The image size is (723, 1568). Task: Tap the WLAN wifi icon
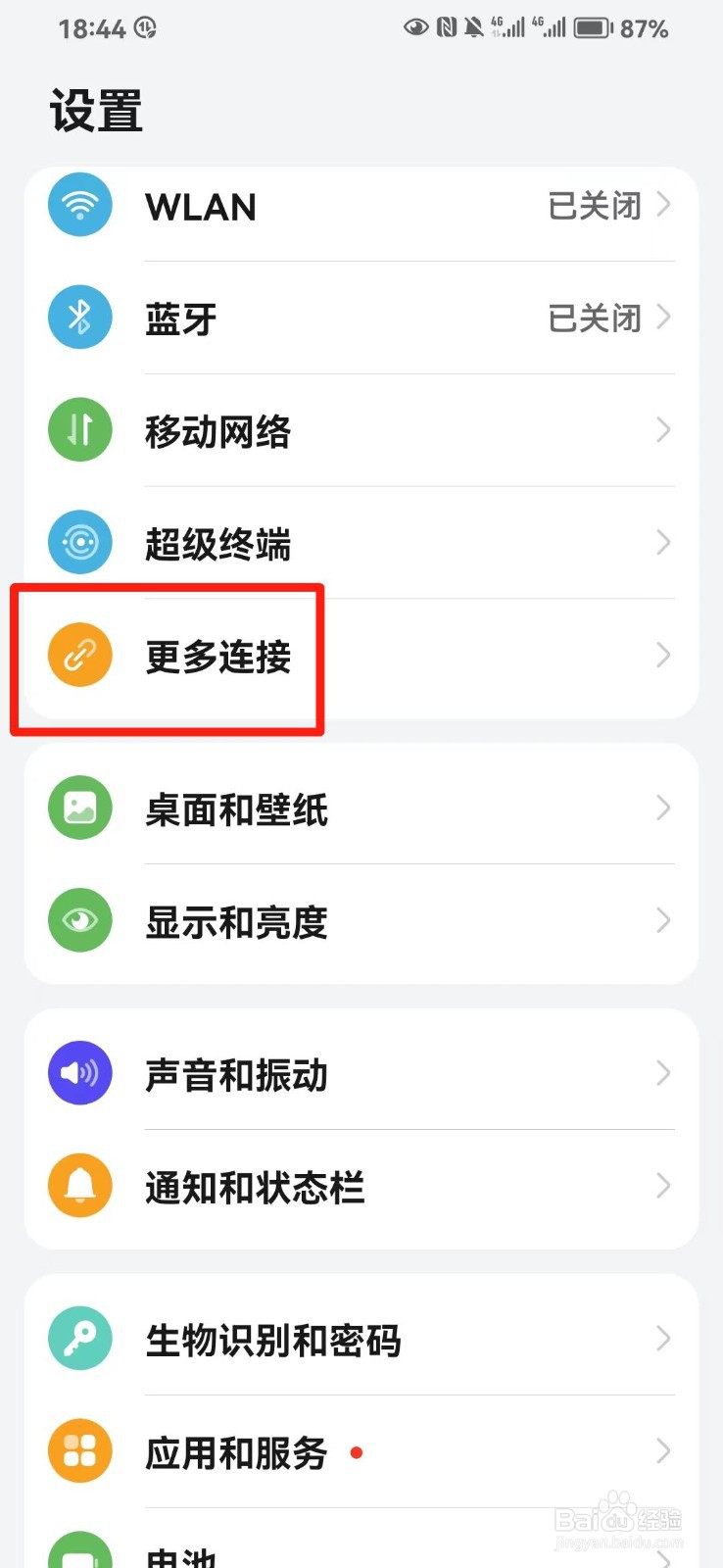pos(79,205)
